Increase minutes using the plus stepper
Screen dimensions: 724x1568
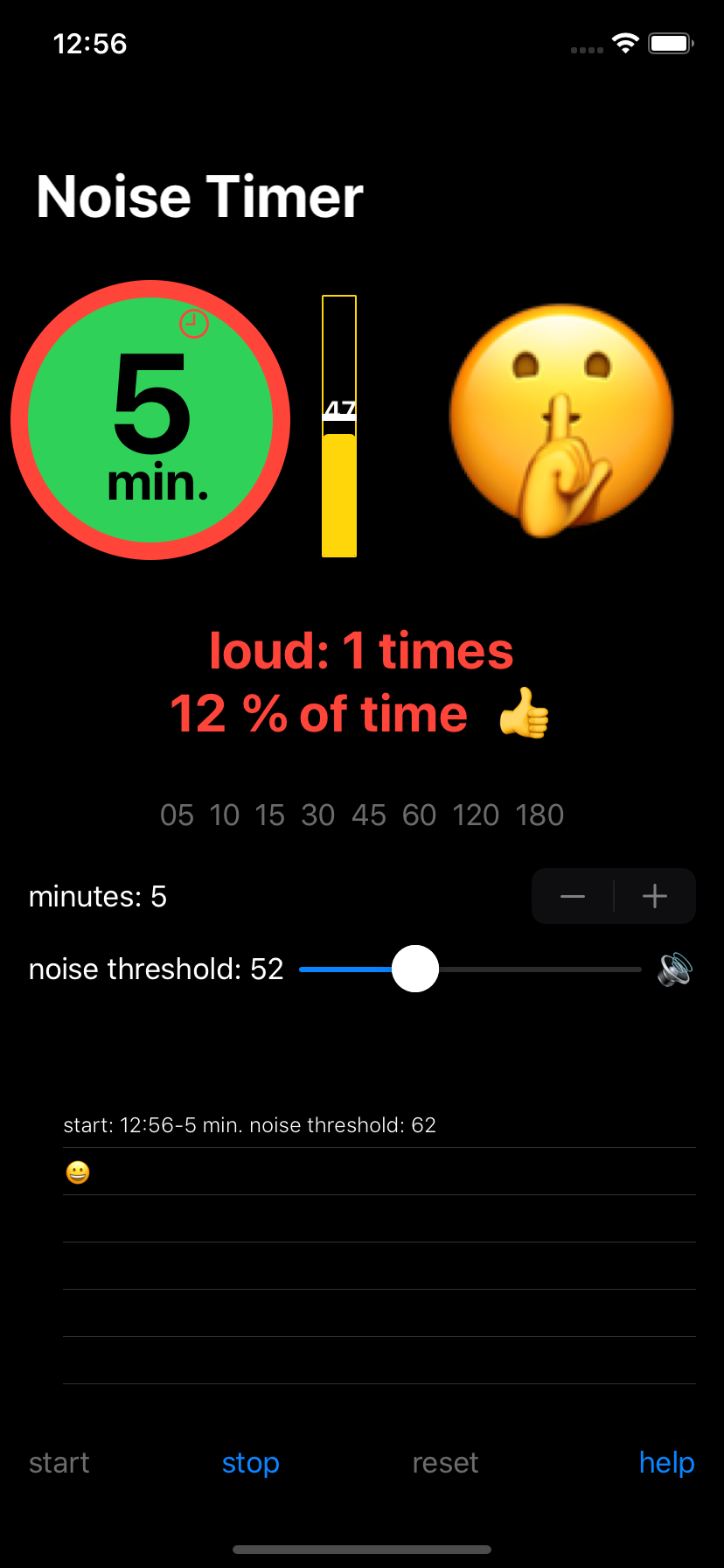coord(654,896)
